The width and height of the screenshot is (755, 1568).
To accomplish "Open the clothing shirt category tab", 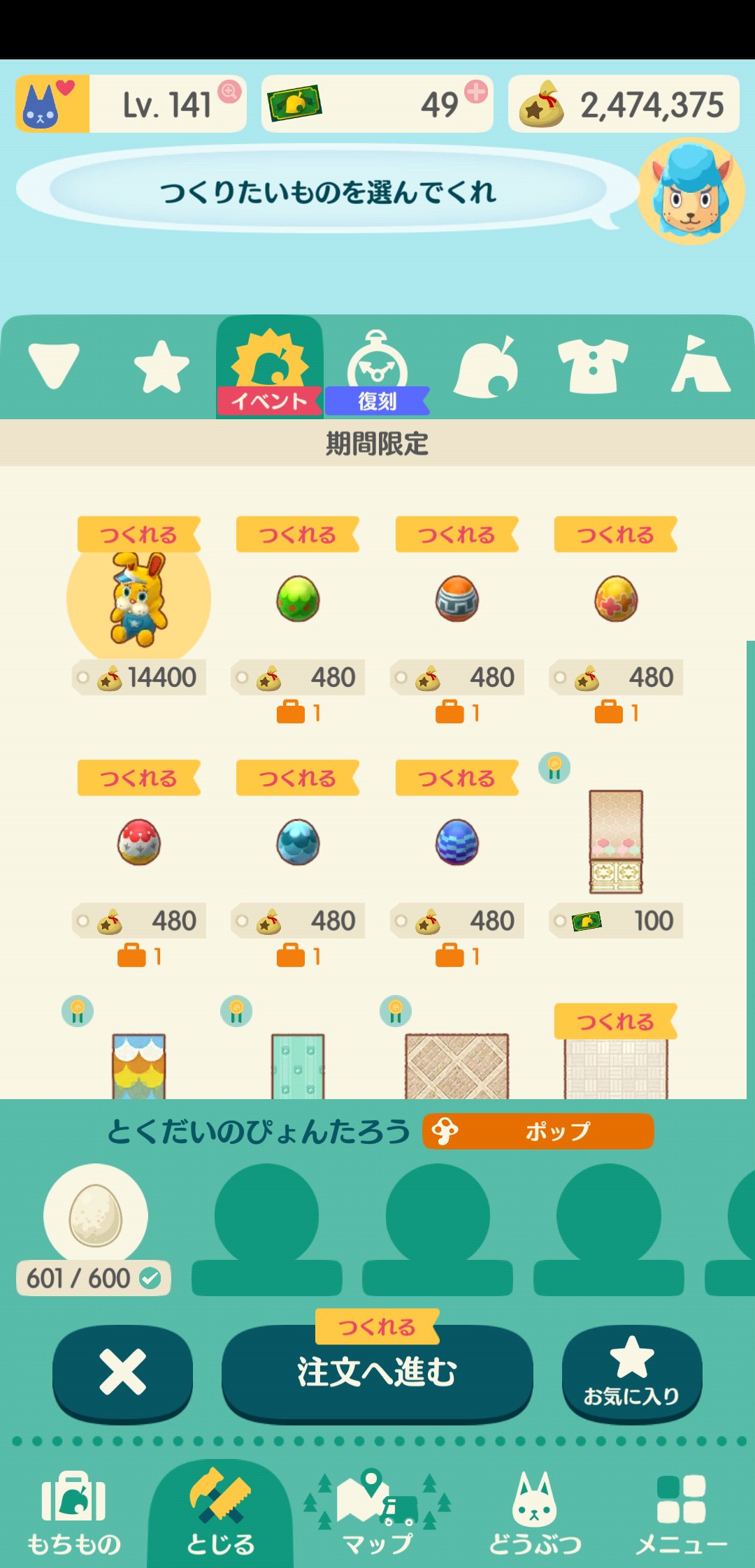I will pyautogui.click(x=592, y=366).
